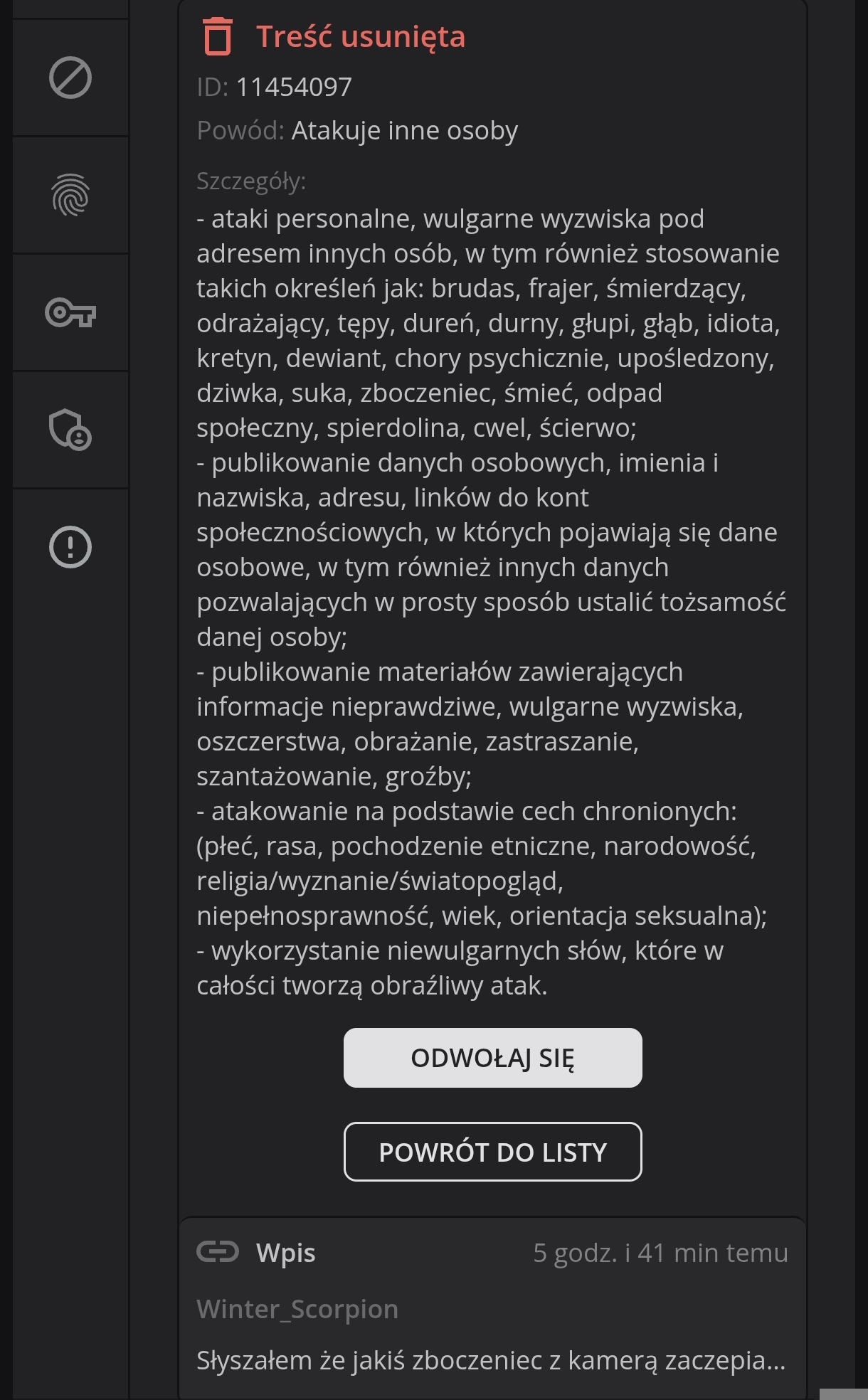Open the exclamation mark sidebar section
Image resolution: width=868 pixels, height=1400 pixels.
tap(70, 547)
